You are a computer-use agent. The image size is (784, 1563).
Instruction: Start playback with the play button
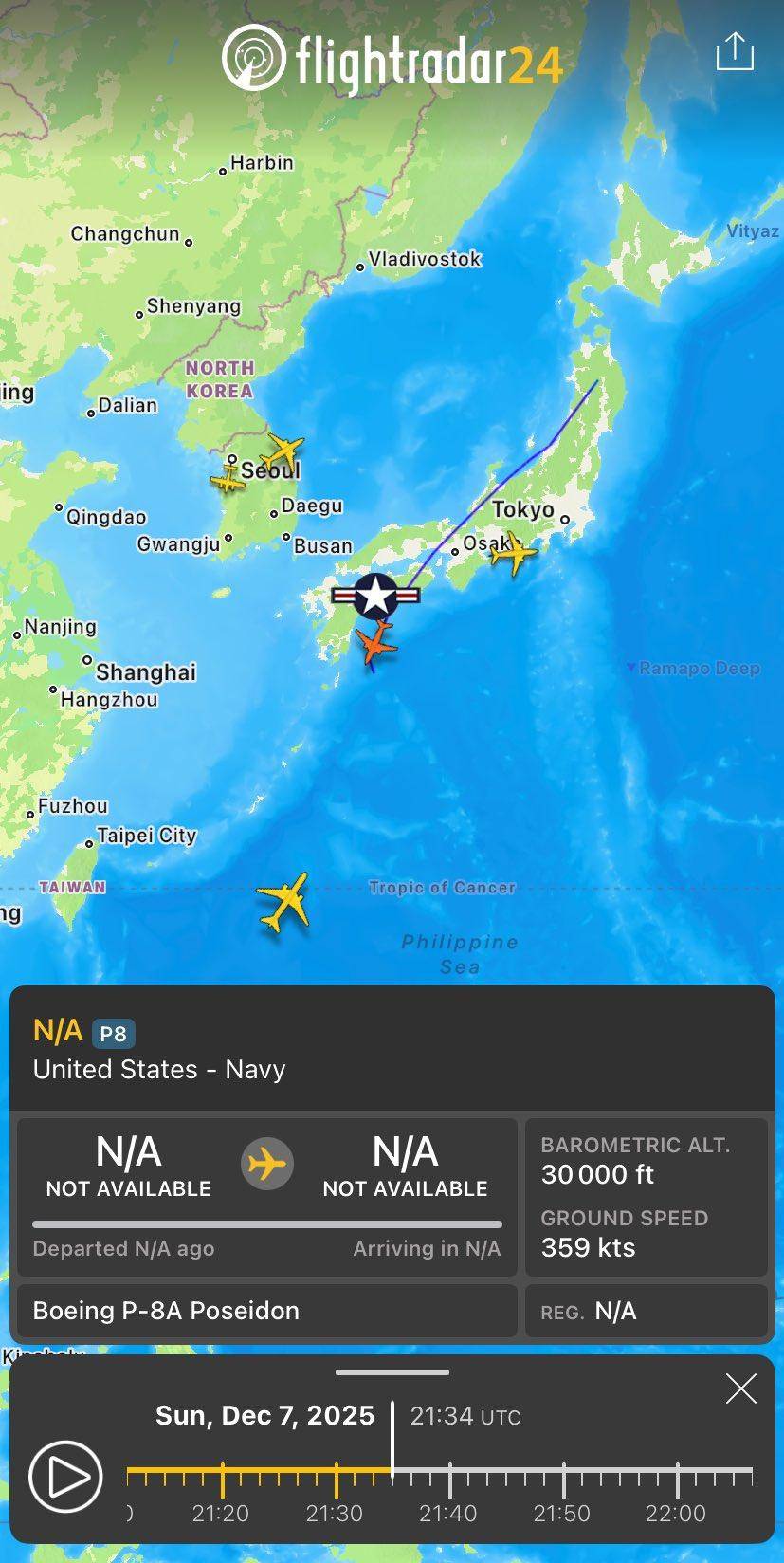[x=65, y=1477]
